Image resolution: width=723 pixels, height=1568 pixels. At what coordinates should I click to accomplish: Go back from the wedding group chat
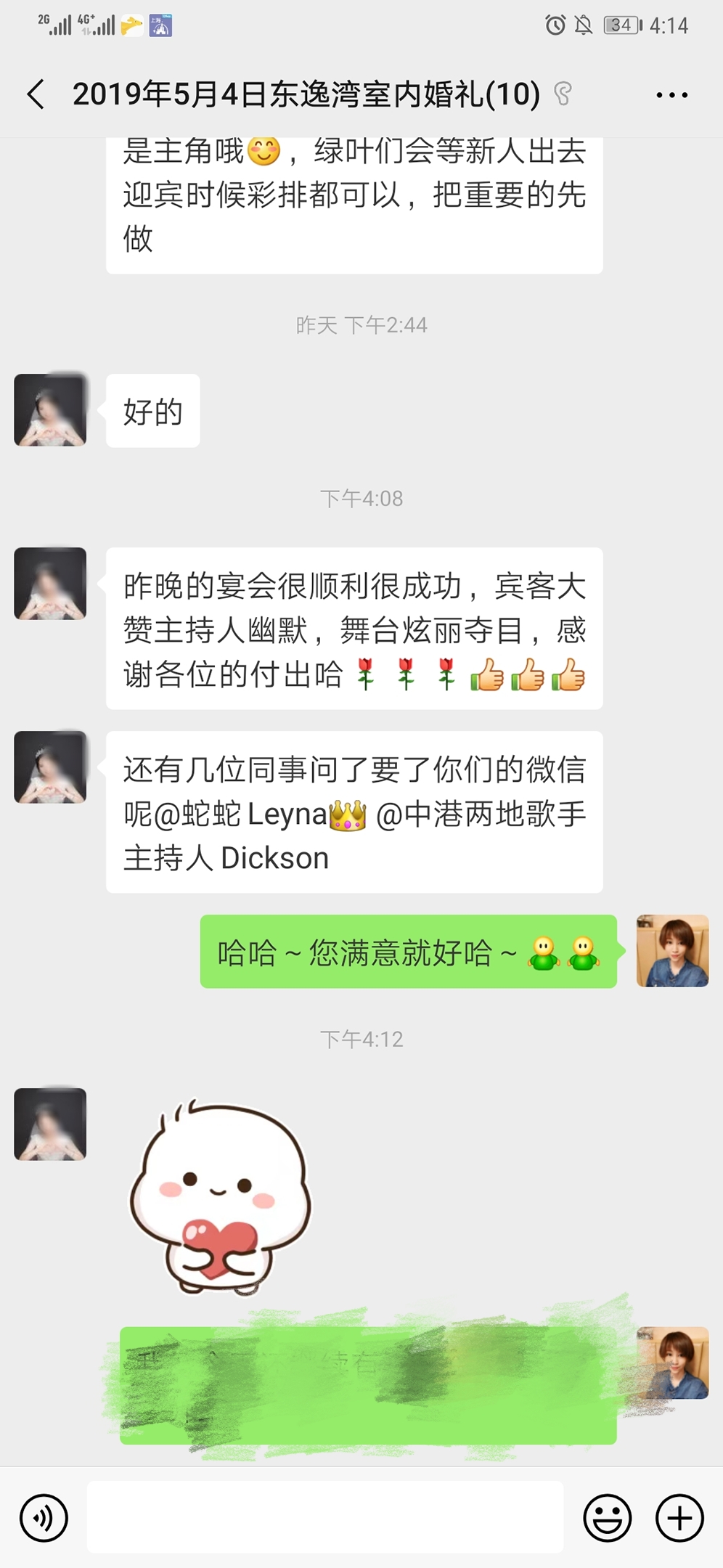(36, 94)
